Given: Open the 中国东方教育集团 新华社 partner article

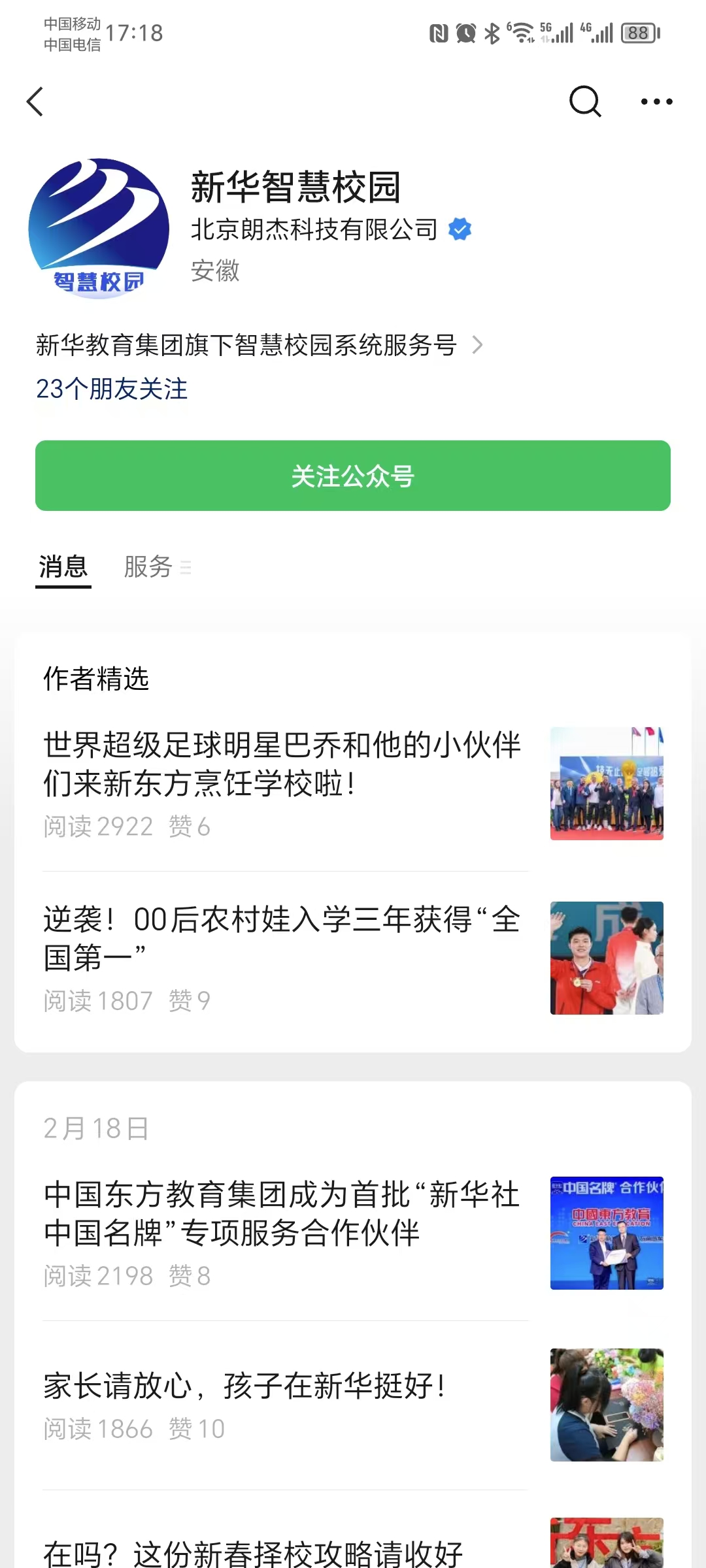Looking at the screenshot, I should click(282, 1213).
